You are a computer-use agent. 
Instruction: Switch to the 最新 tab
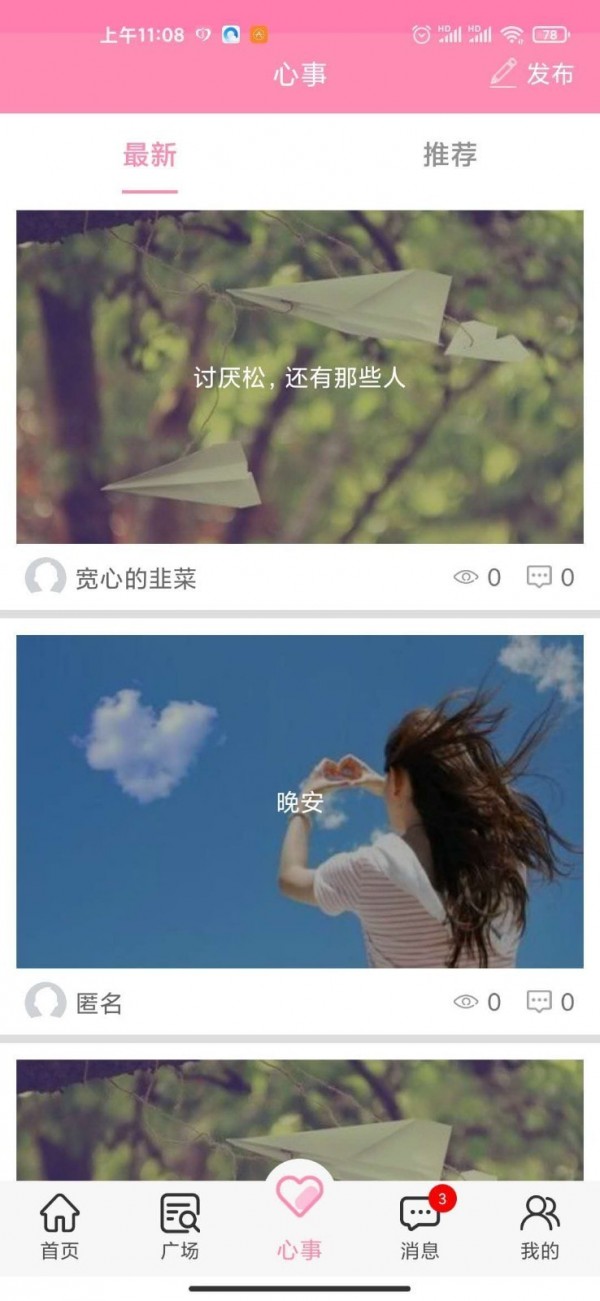(x=150, y=156)
